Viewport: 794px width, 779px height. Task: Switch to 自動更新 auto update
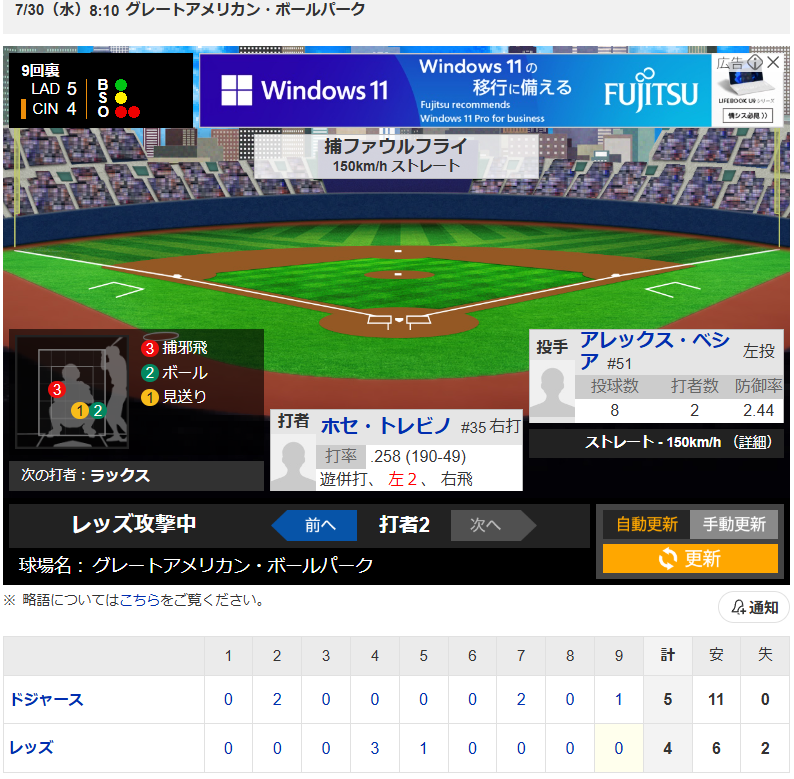pos(646,524)
